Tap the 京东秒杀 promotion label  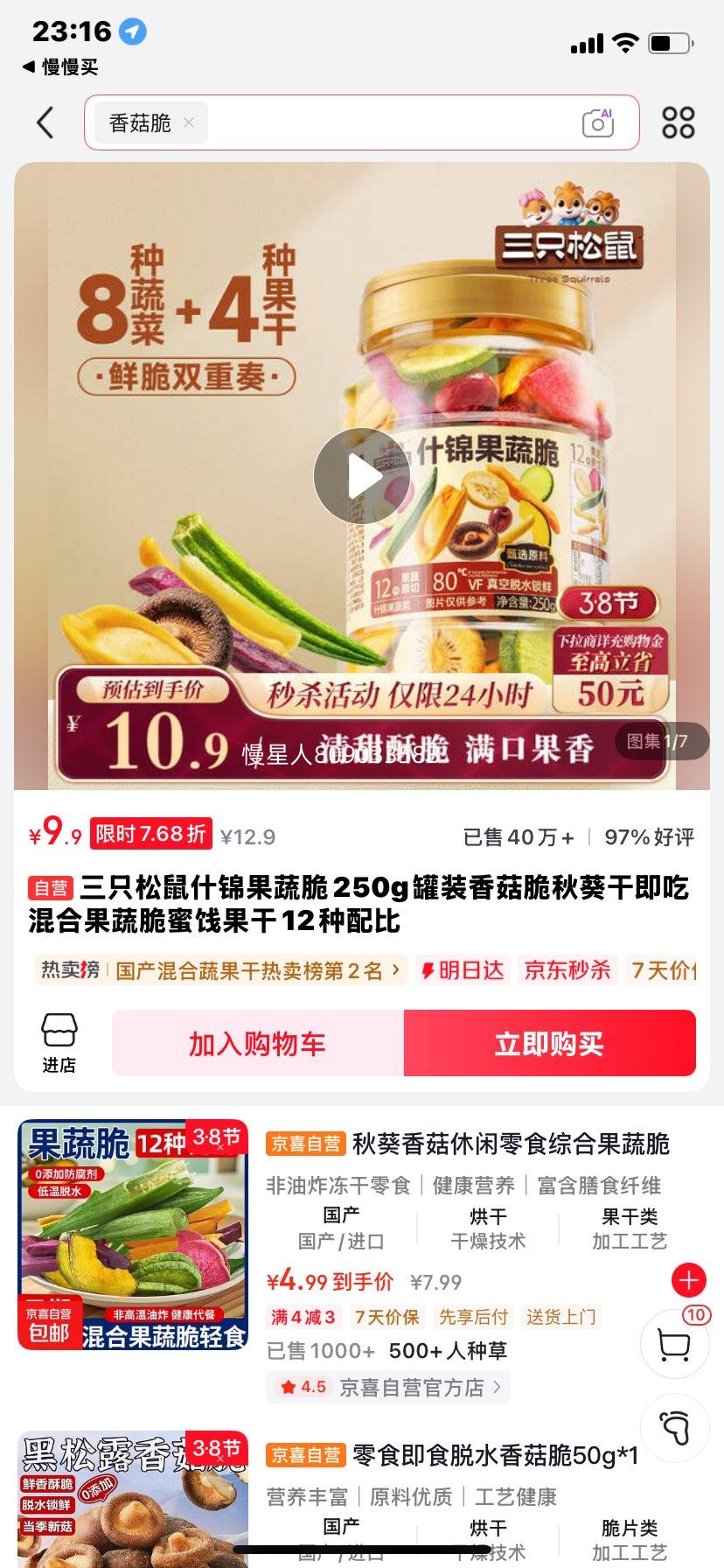[x=567, y=970]
